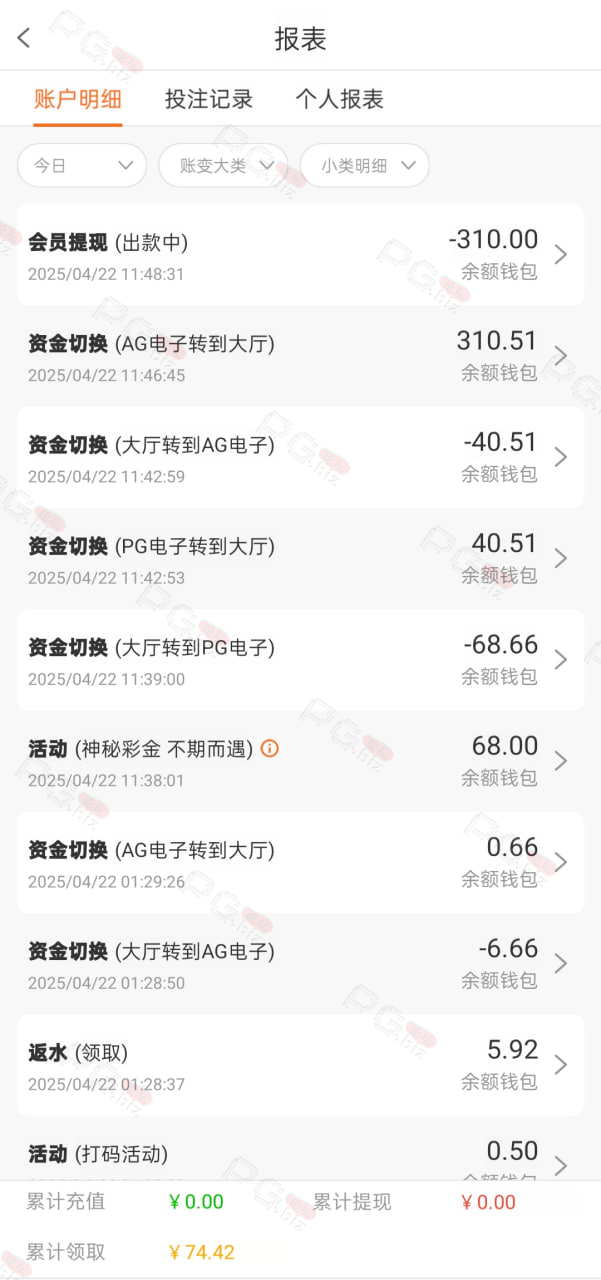
Task: Open the -6.66 大厅转到AG电子 record
Action: [300, 963]
